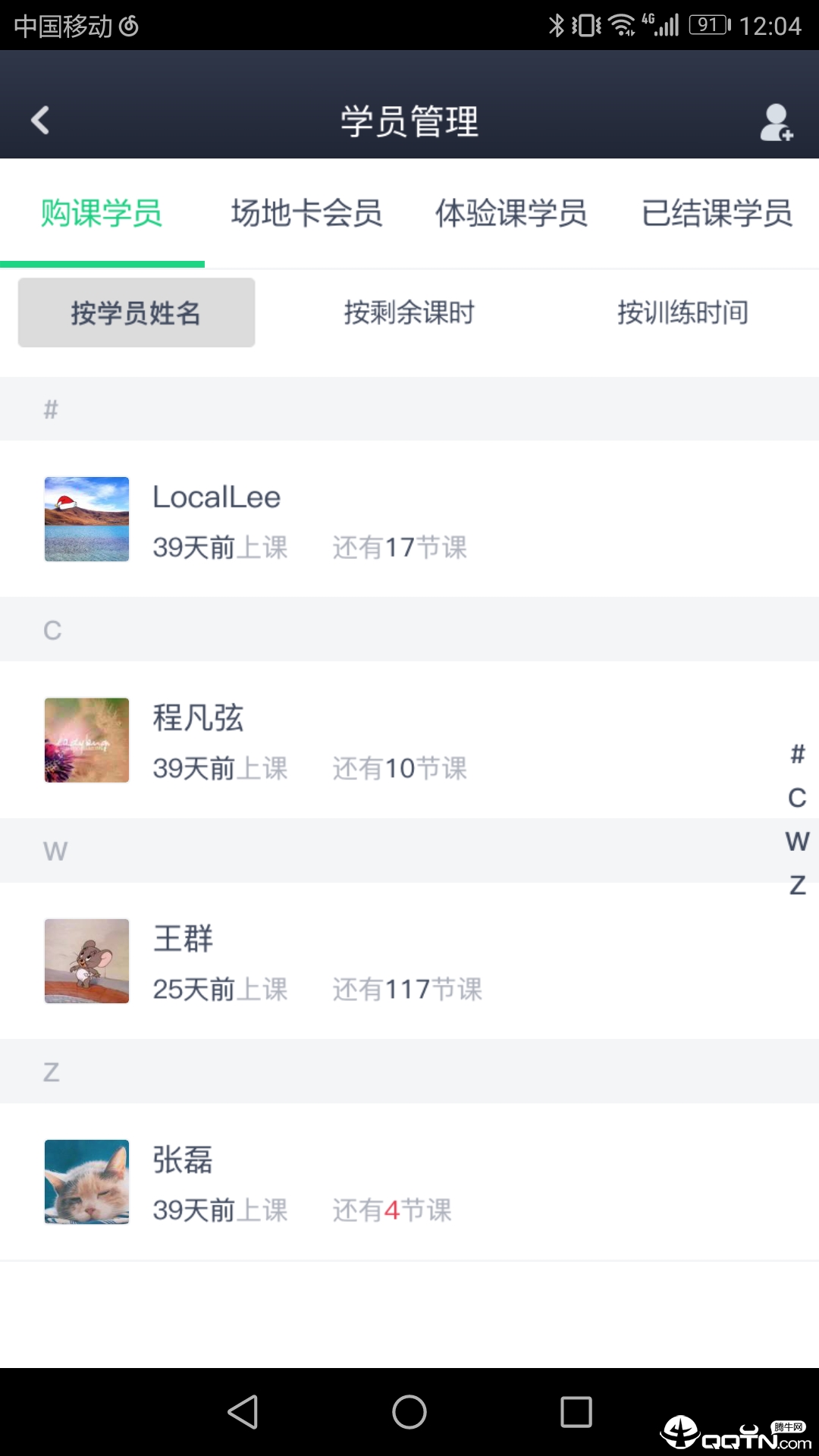Switch to the 体验课学员 tab
The height and width of the screenshot is (1456, 819).
pos(511,213)
